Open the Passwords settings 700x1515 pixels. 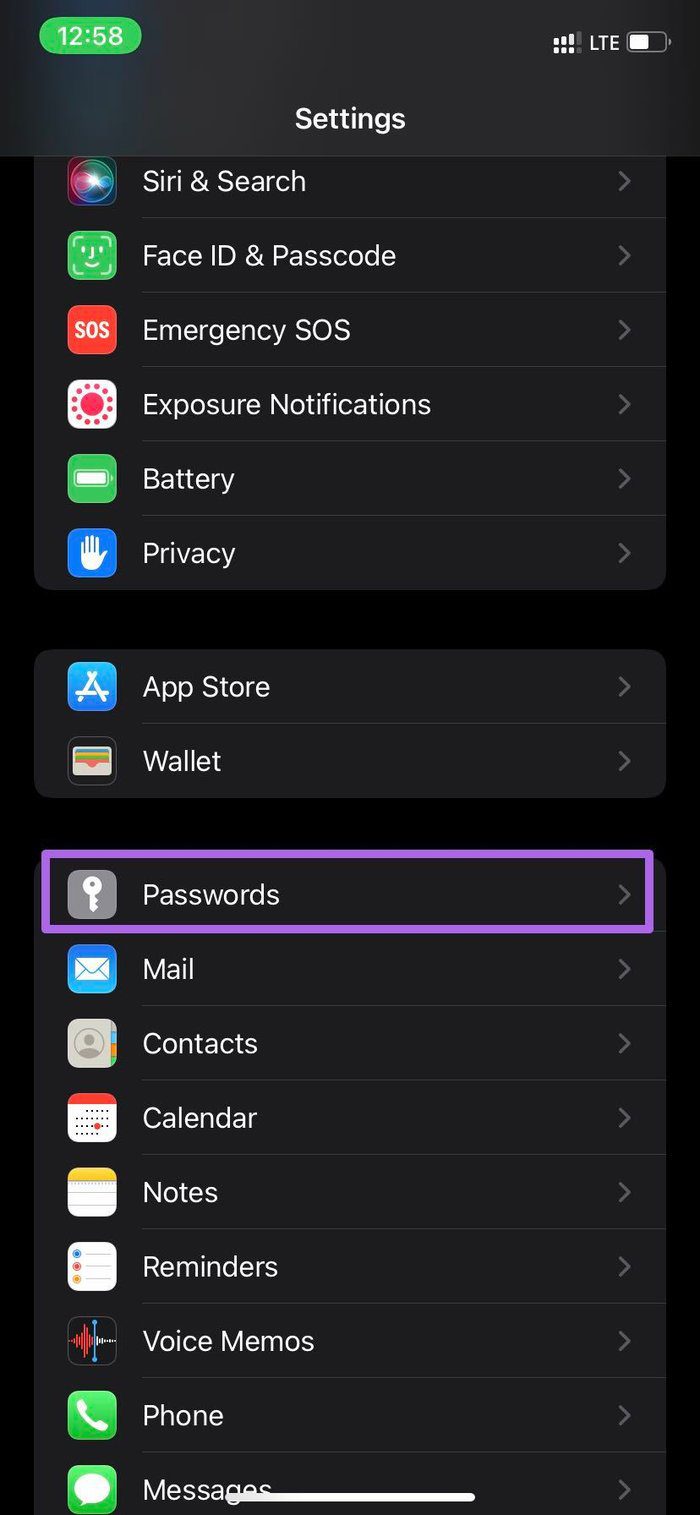pyautogui.click(x=350, y=894)
